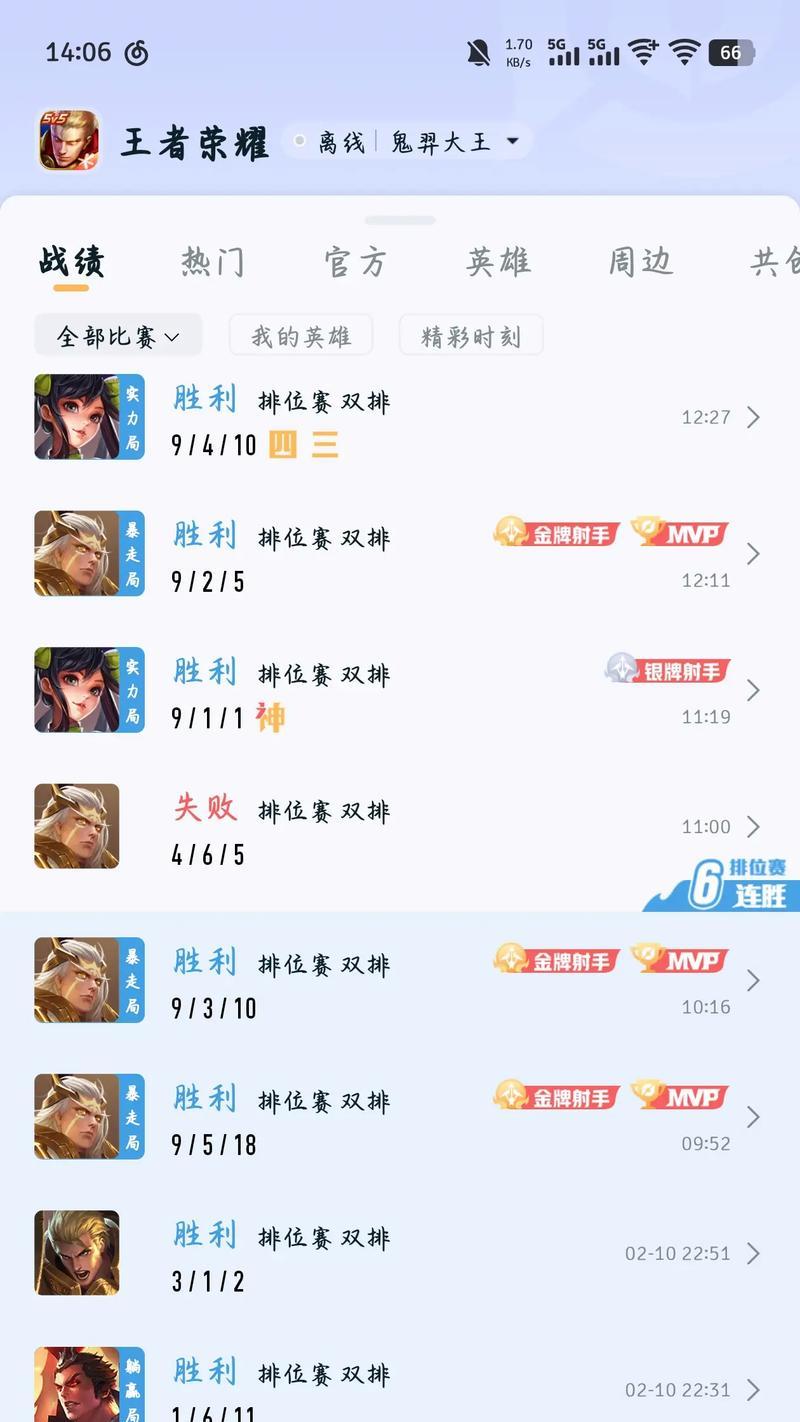800x1422 pixels.
Task: Switch to the 官方 tab
Action: 355,262
